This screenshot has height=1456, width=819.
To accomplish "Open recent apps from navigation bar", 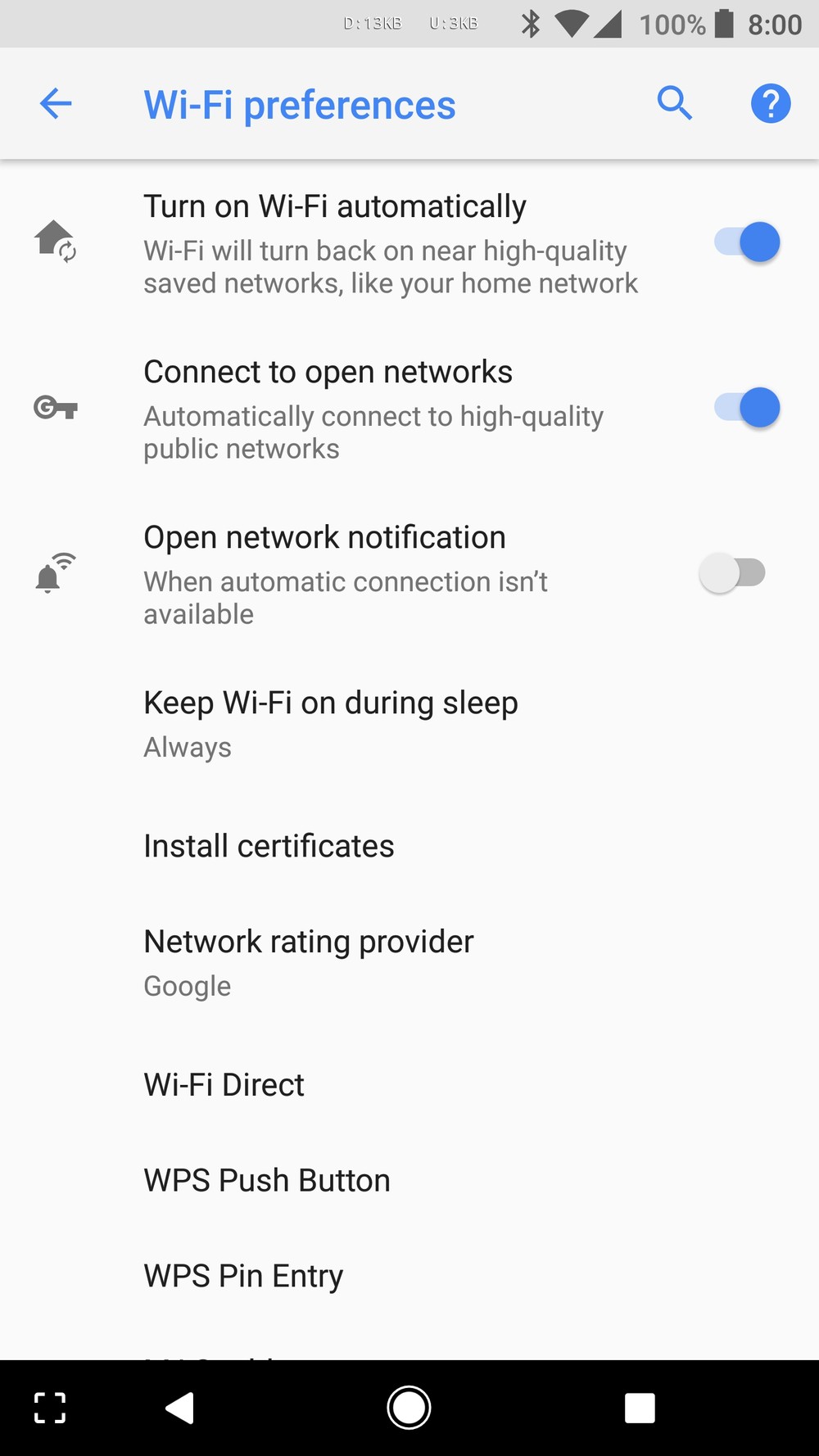I will point(640,1408).
